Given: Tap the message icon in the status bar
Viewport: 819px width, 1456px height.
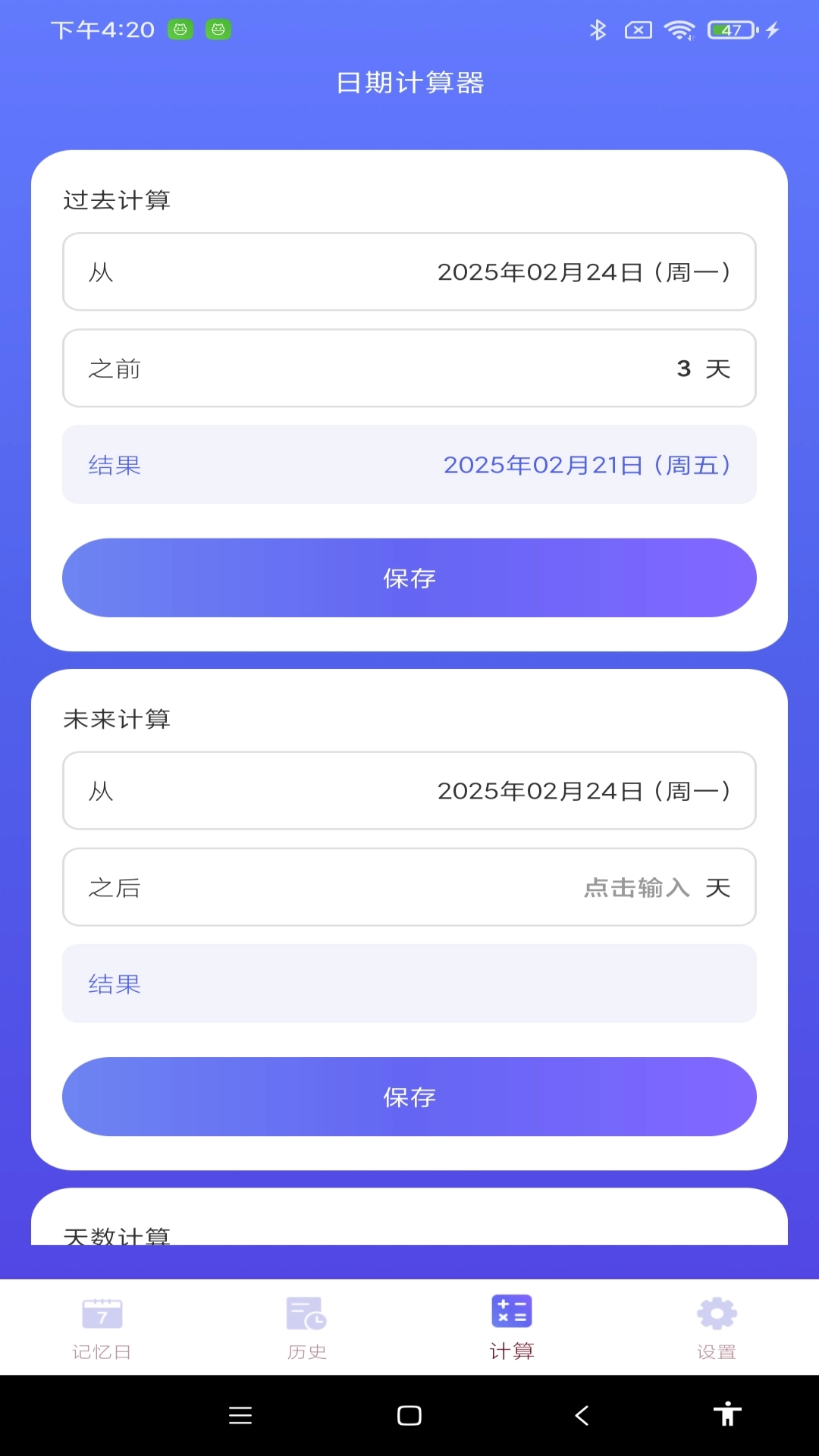Looking at the screenshot, I should click(x=637, y=30).
